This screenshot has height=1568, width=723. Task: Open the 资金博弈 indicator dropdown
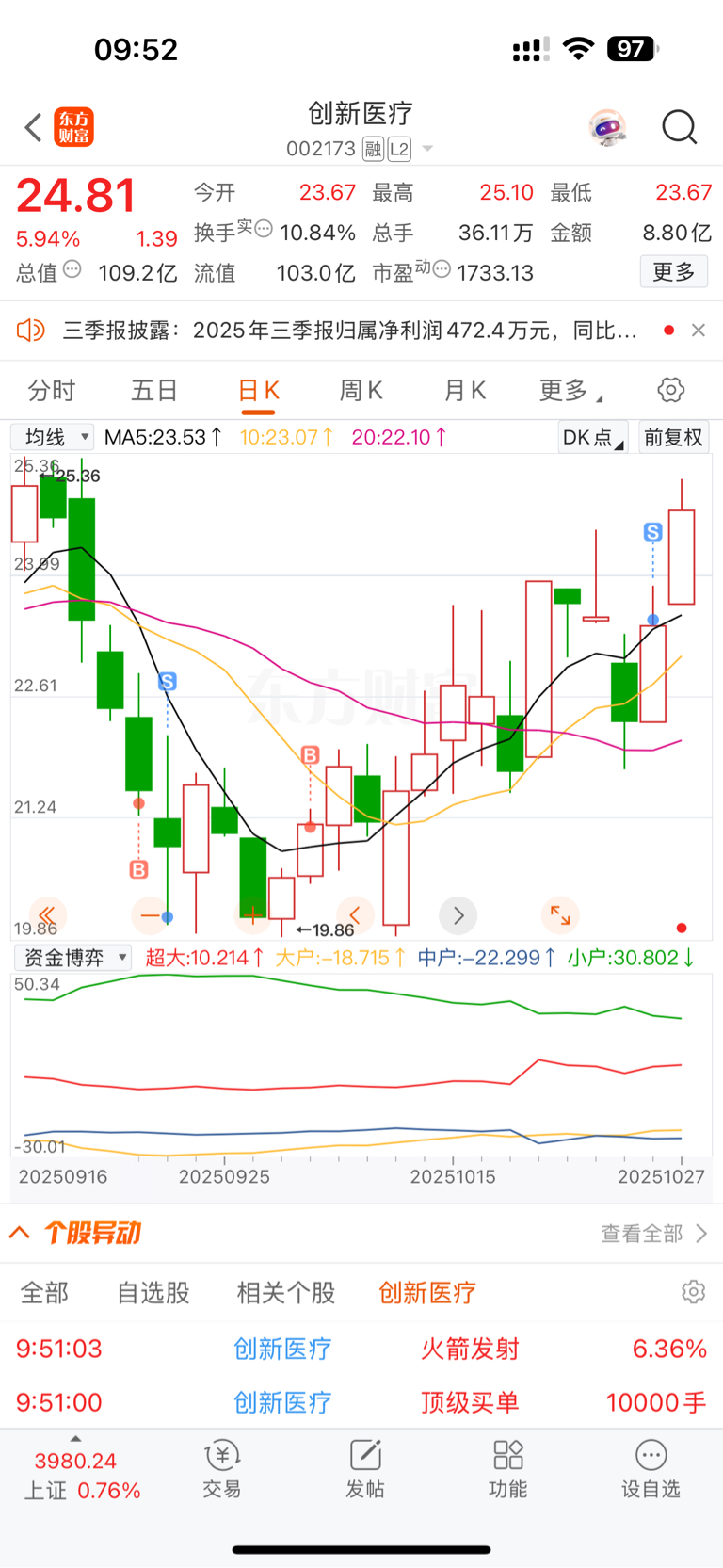coord(73,958)
